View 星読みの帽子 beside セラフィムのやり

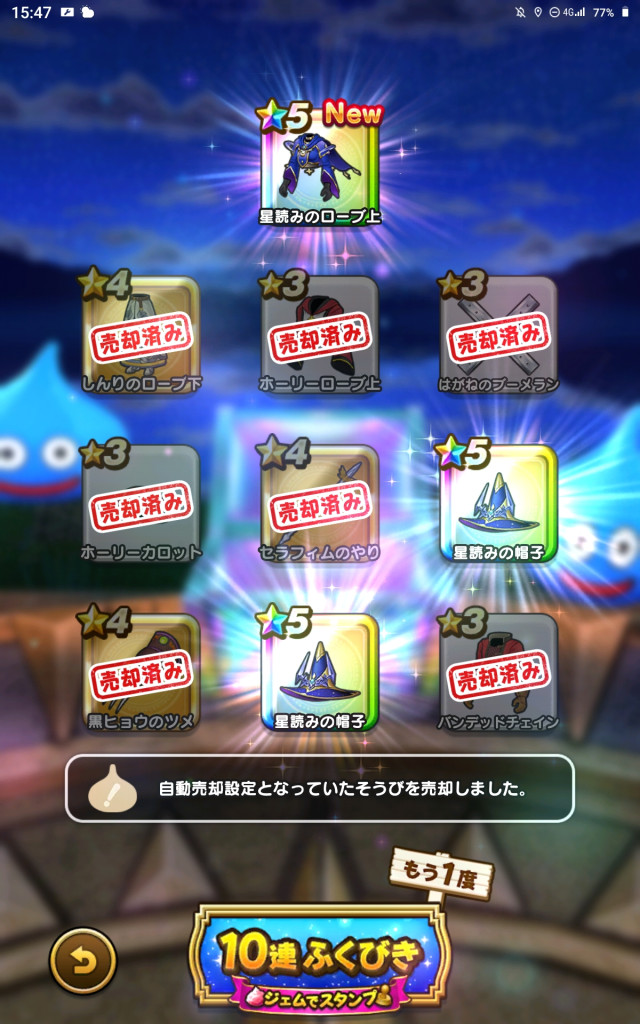point(498,504)
